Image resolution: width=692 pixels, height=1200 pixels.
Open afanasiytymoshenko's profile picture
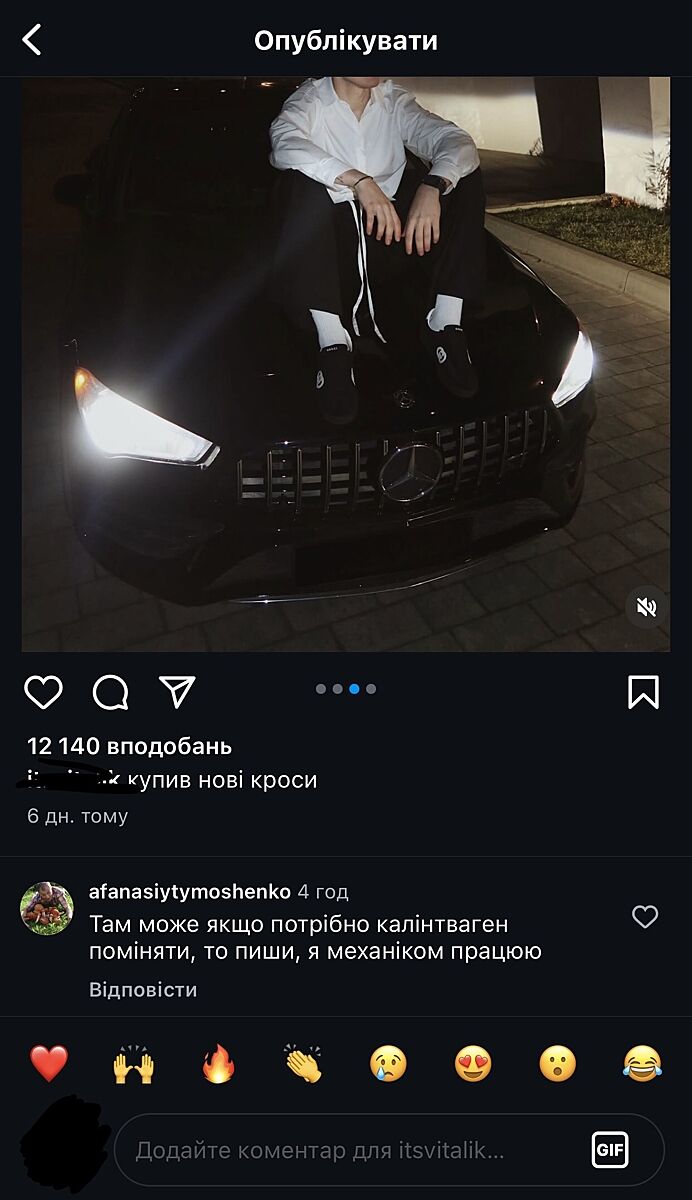(47, 908)
